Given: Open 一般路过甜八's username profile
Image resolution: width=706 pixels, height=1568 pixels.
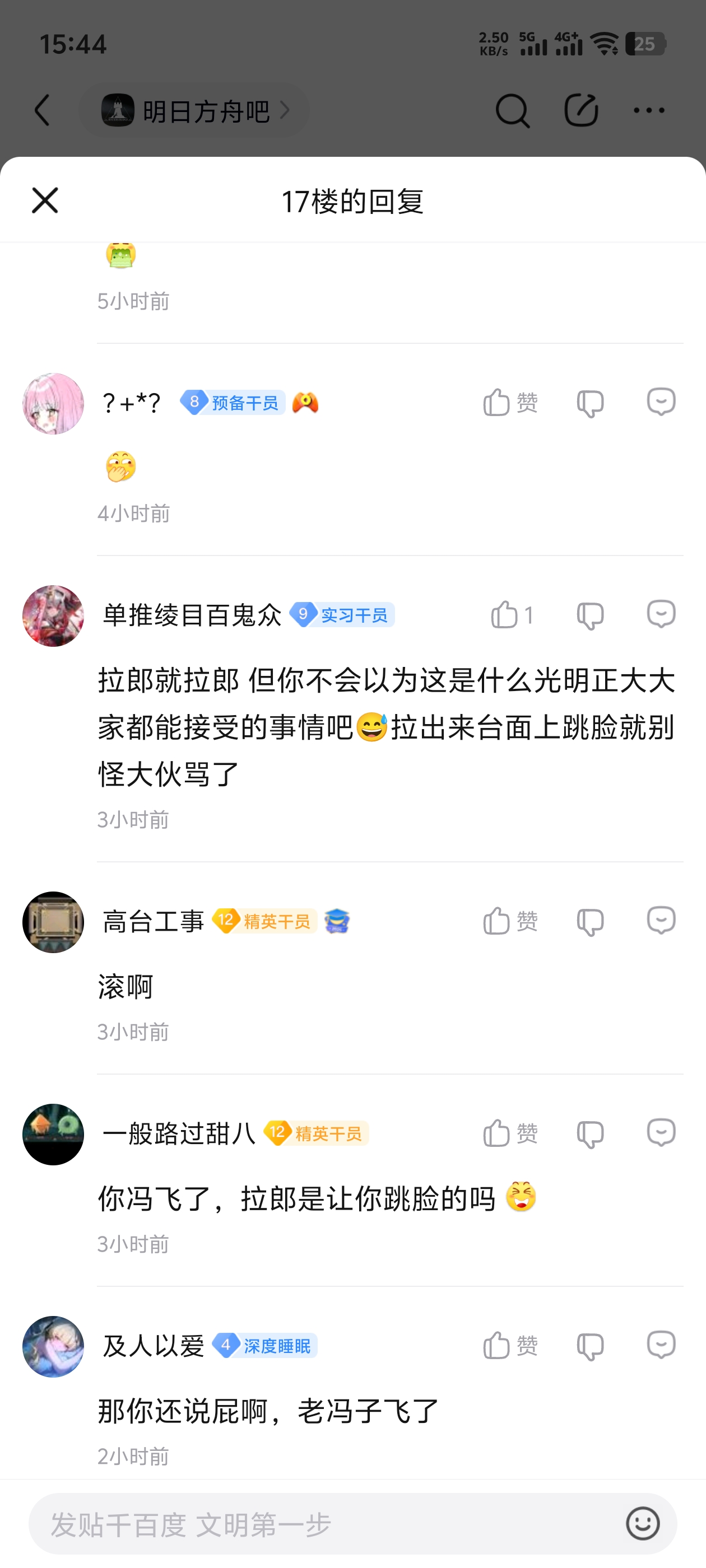Looking at the screenshot, I should 179,1133.
